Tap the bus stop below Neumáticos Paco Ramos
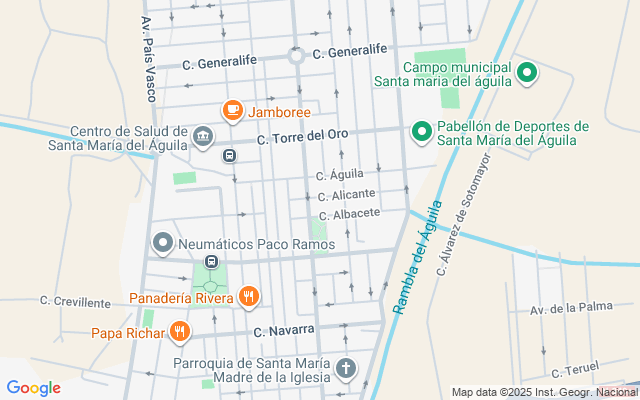The height and width of the screenshot is (400, 640). (211, 262)
